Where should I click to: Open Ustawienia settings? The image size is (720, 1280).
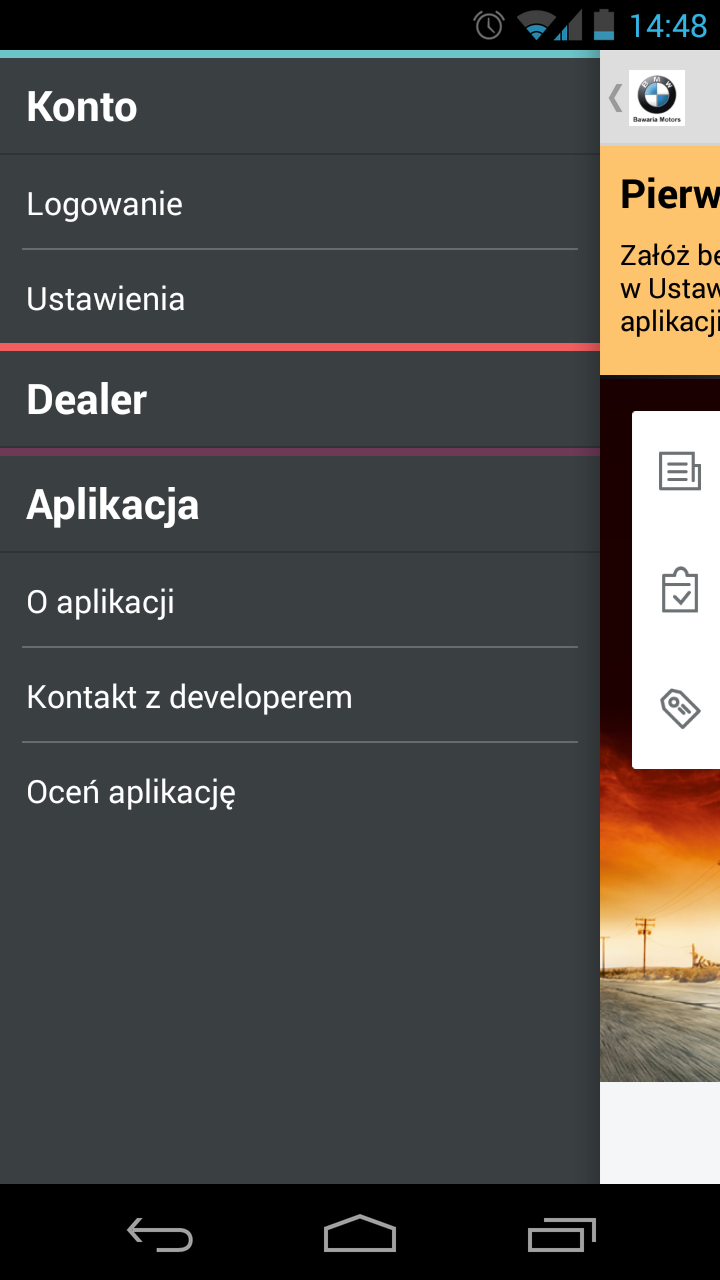[300, 299]
